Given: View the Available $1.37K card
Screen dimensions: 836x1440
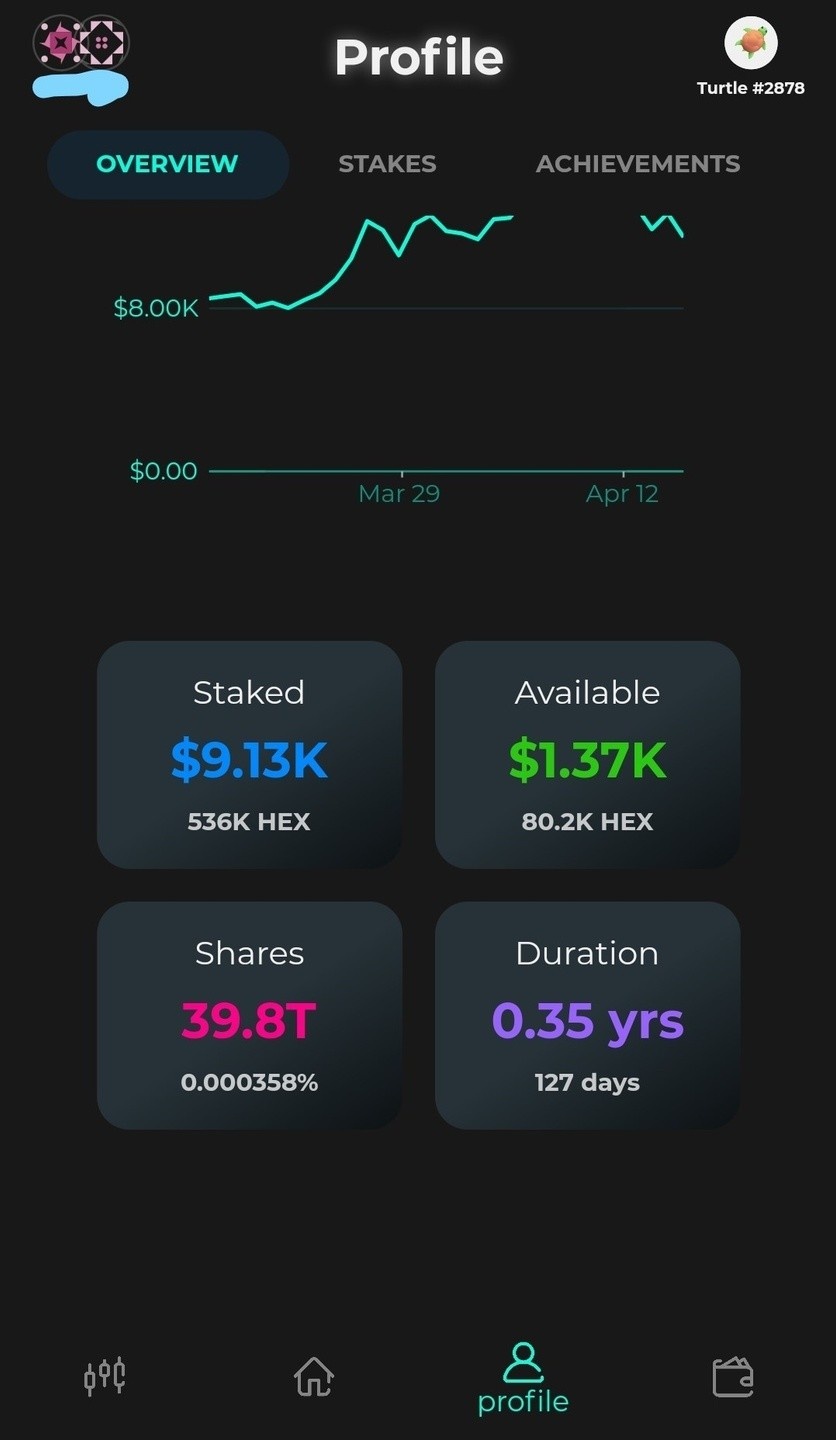Looking at the screenshot, I should coord(587,755).
